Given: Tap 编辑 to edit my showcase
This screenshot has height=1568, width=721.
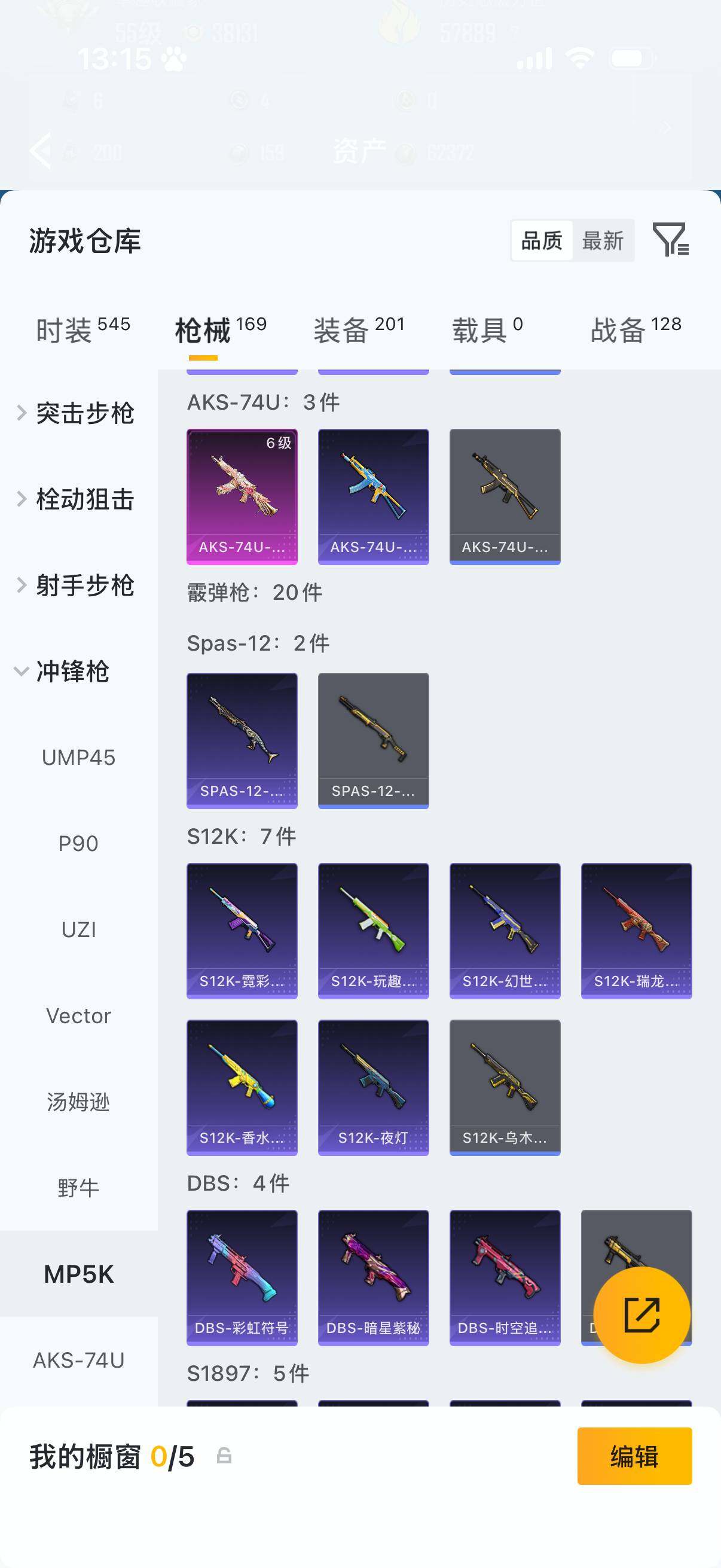Looking at the screenshot, I should click(634, 1456).
